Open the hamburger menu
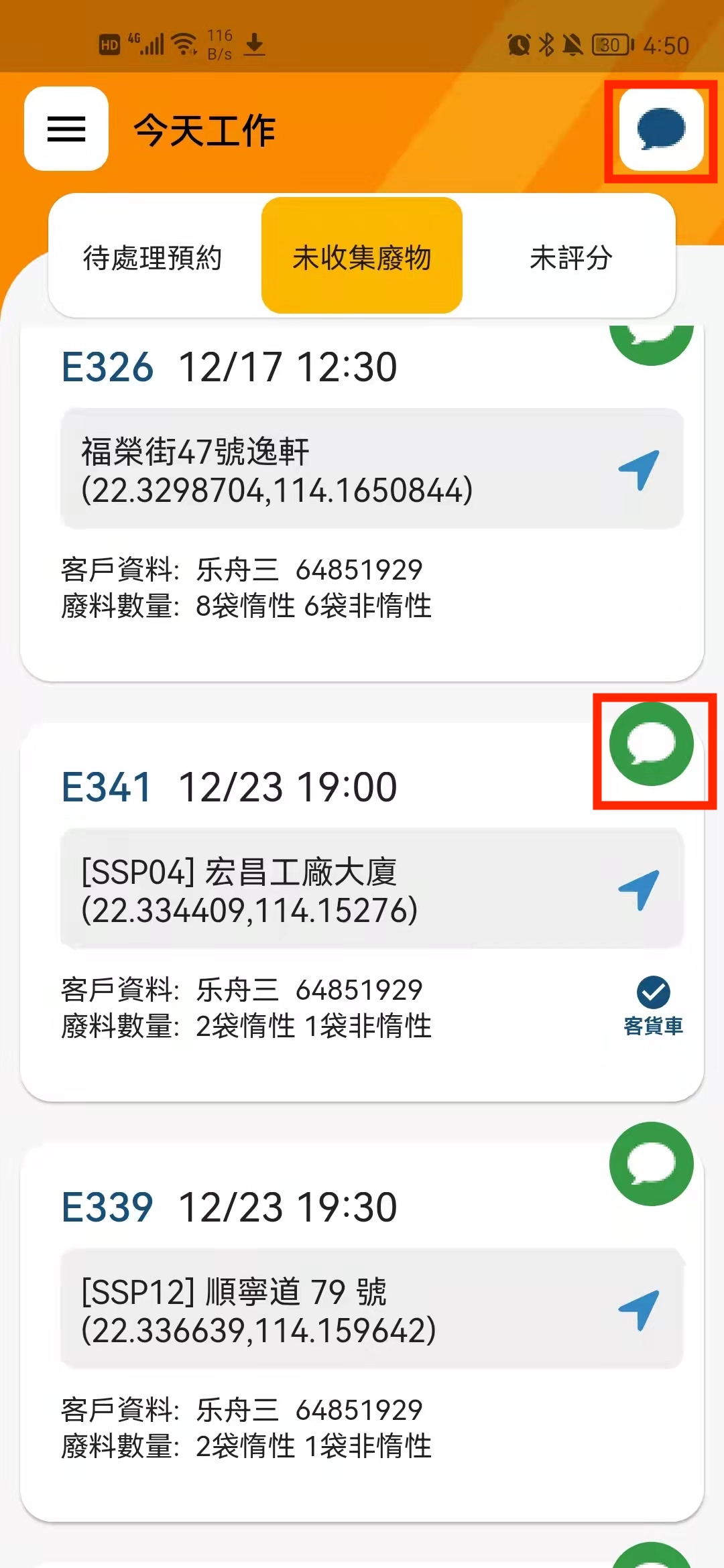Viewport: 724px width, 1568px height. pos(66,129)
